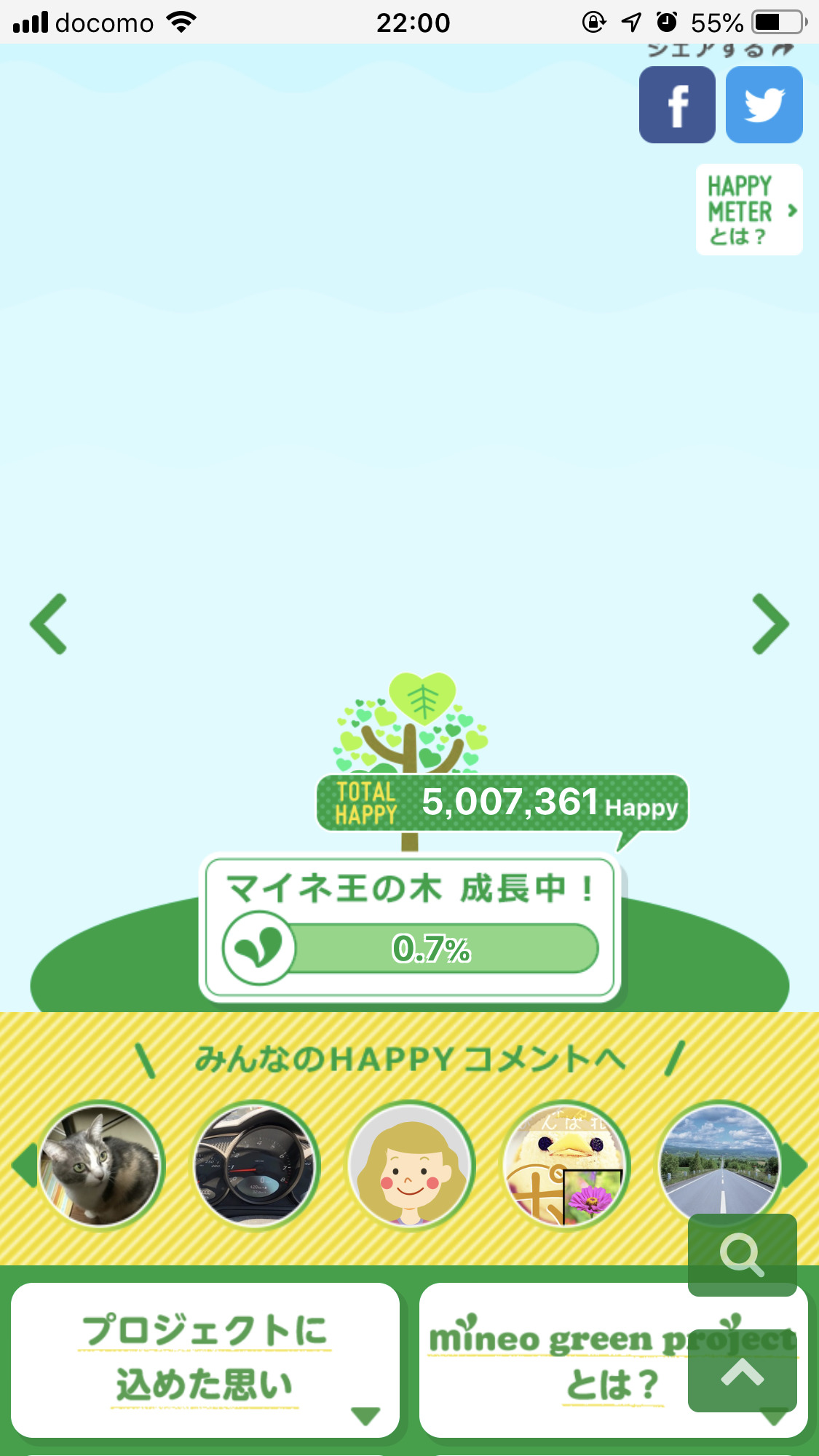The image size is (819, 1456).
Task: Open the car speedometer comment
Action: [256, 1165]
